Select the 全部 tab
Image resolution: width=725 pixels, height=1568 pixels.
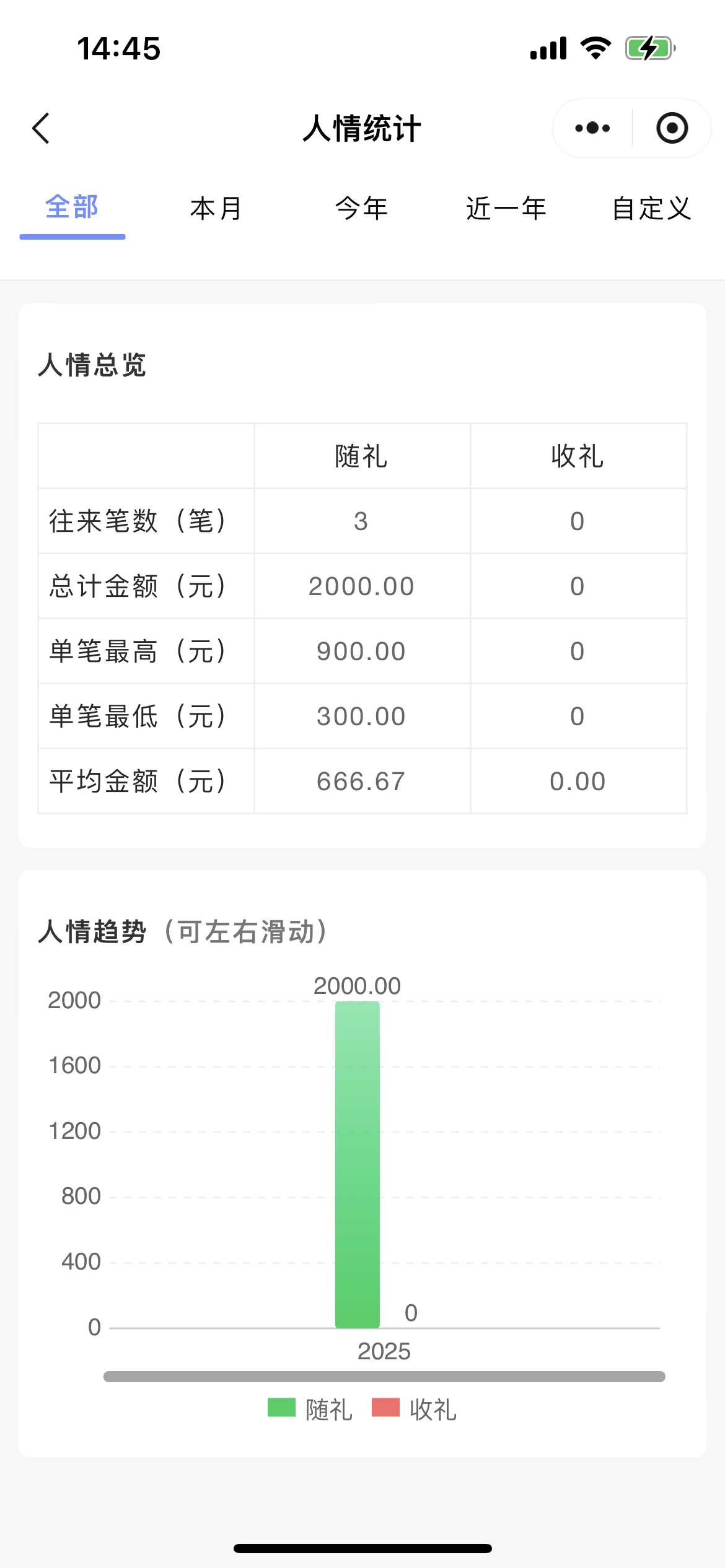pyautogui.click(x=72, y=208)
